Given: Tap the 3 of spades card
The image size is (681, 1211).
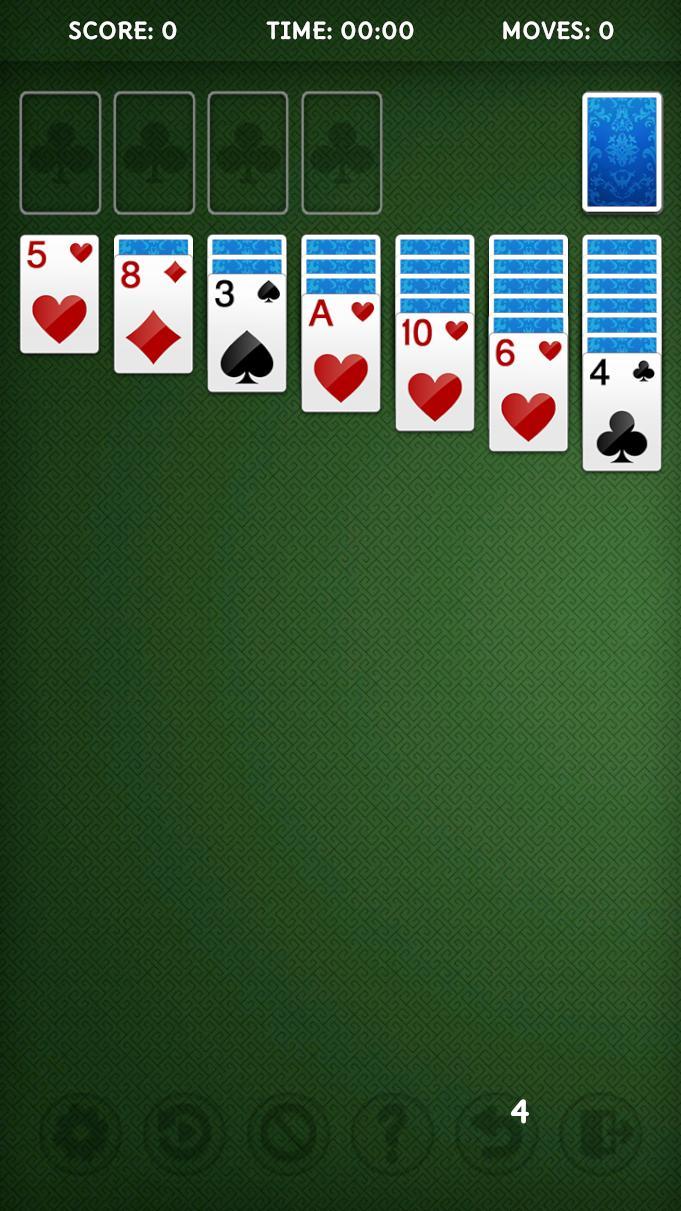Looking at the screenshot, I should [247, 333].
